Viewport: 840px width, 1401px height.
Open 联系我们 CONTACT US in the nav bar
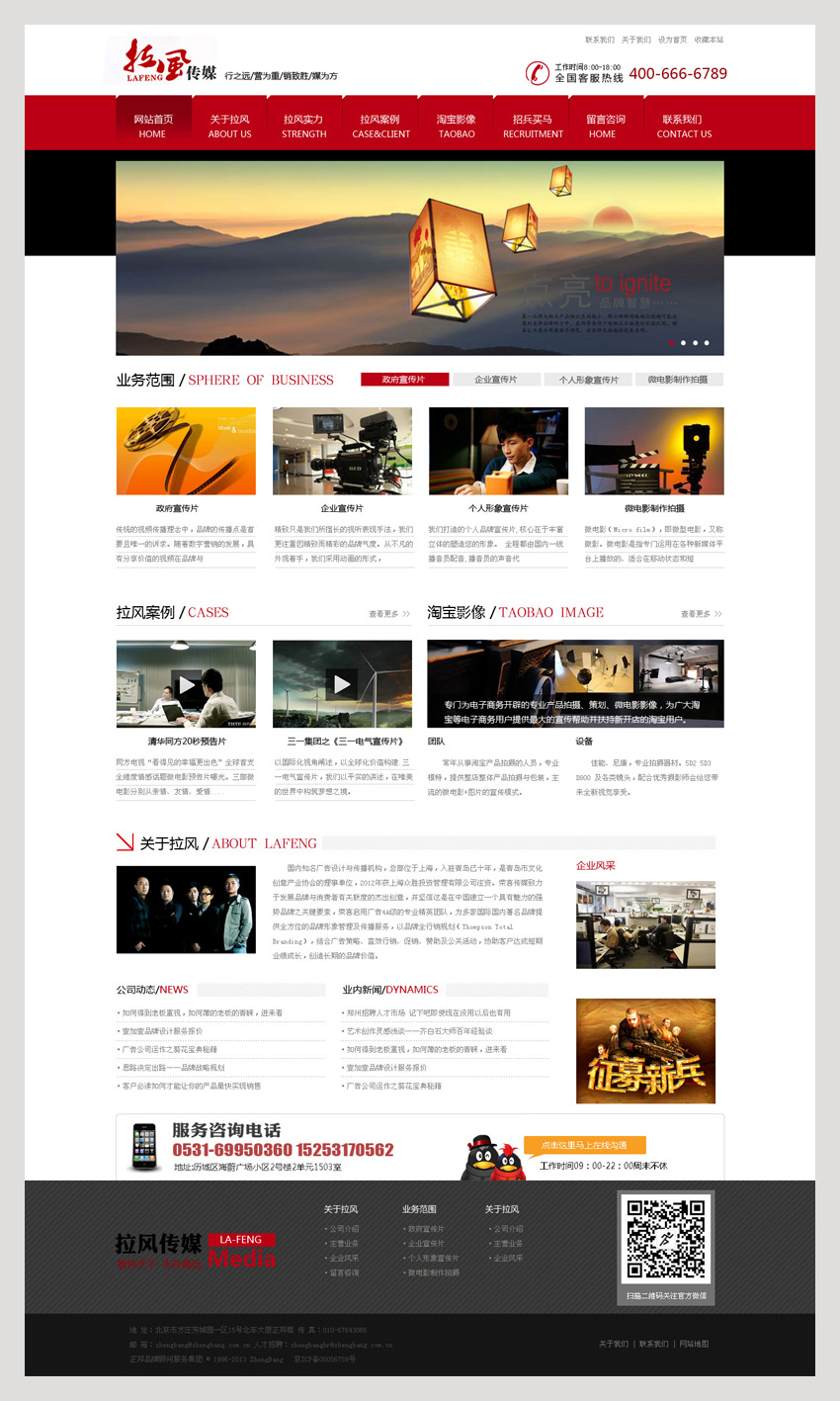[x=683, y=126]
